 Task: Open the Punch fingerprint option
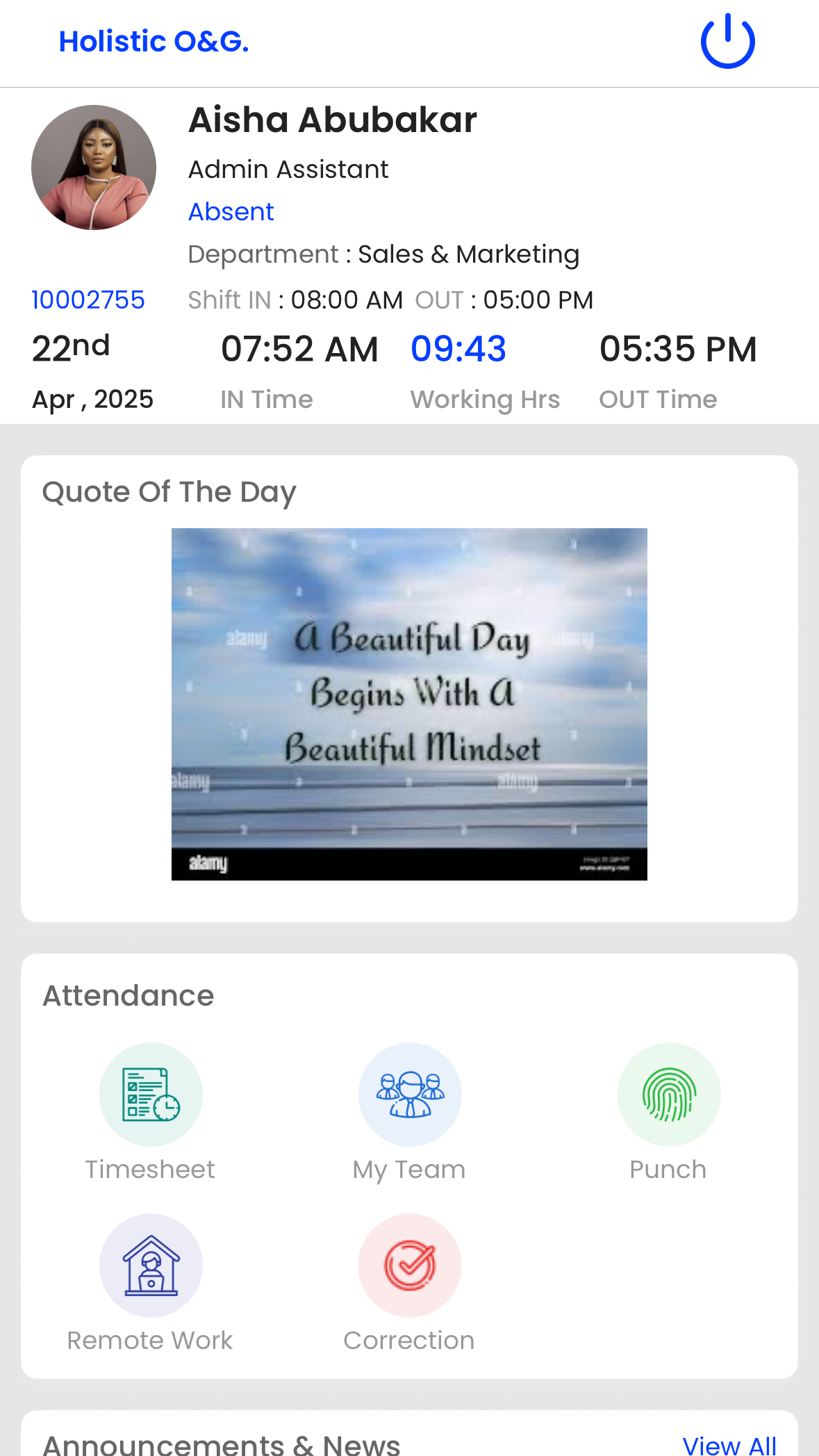pos(668,1095)
